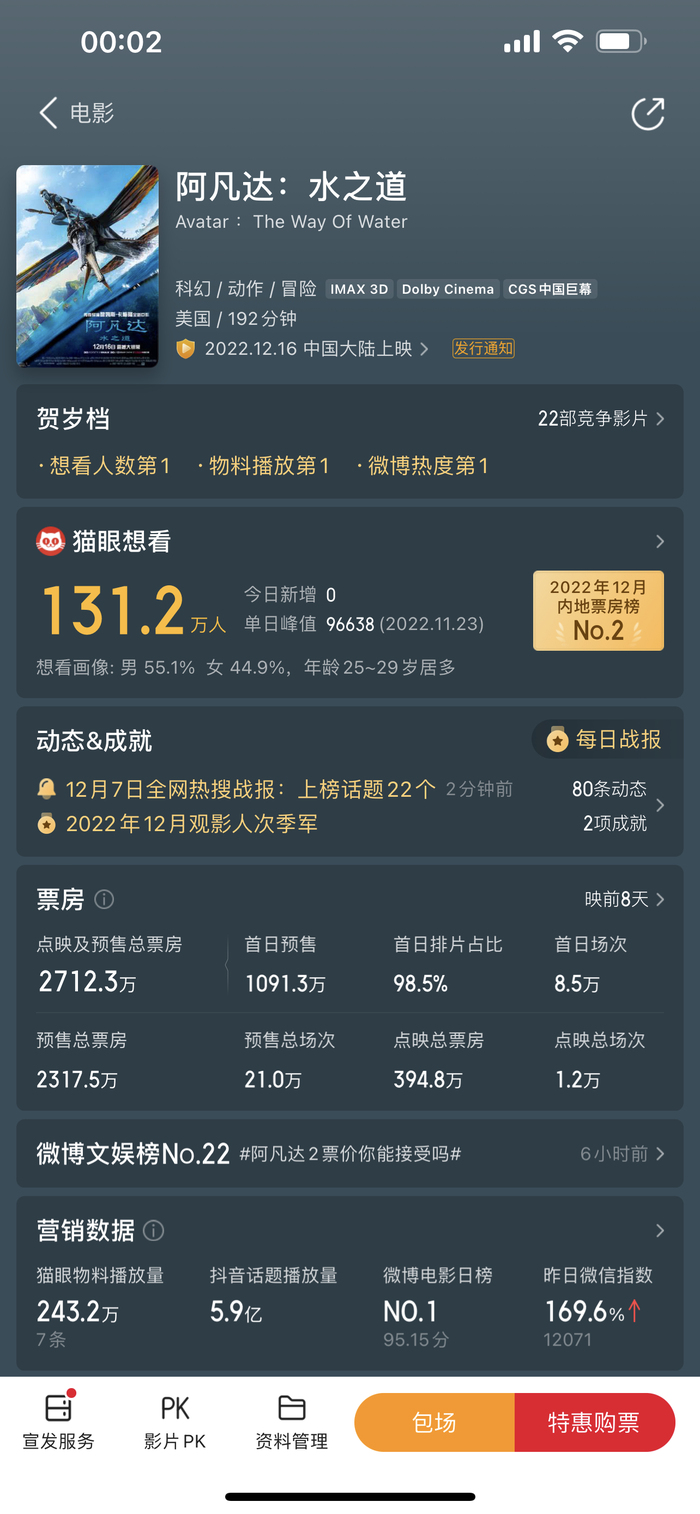The height and width of the screenshot is (1514, 700).
Task: View the 80条动态 and 2项成就
Action: pyautogui.click(x=616, y=806)
